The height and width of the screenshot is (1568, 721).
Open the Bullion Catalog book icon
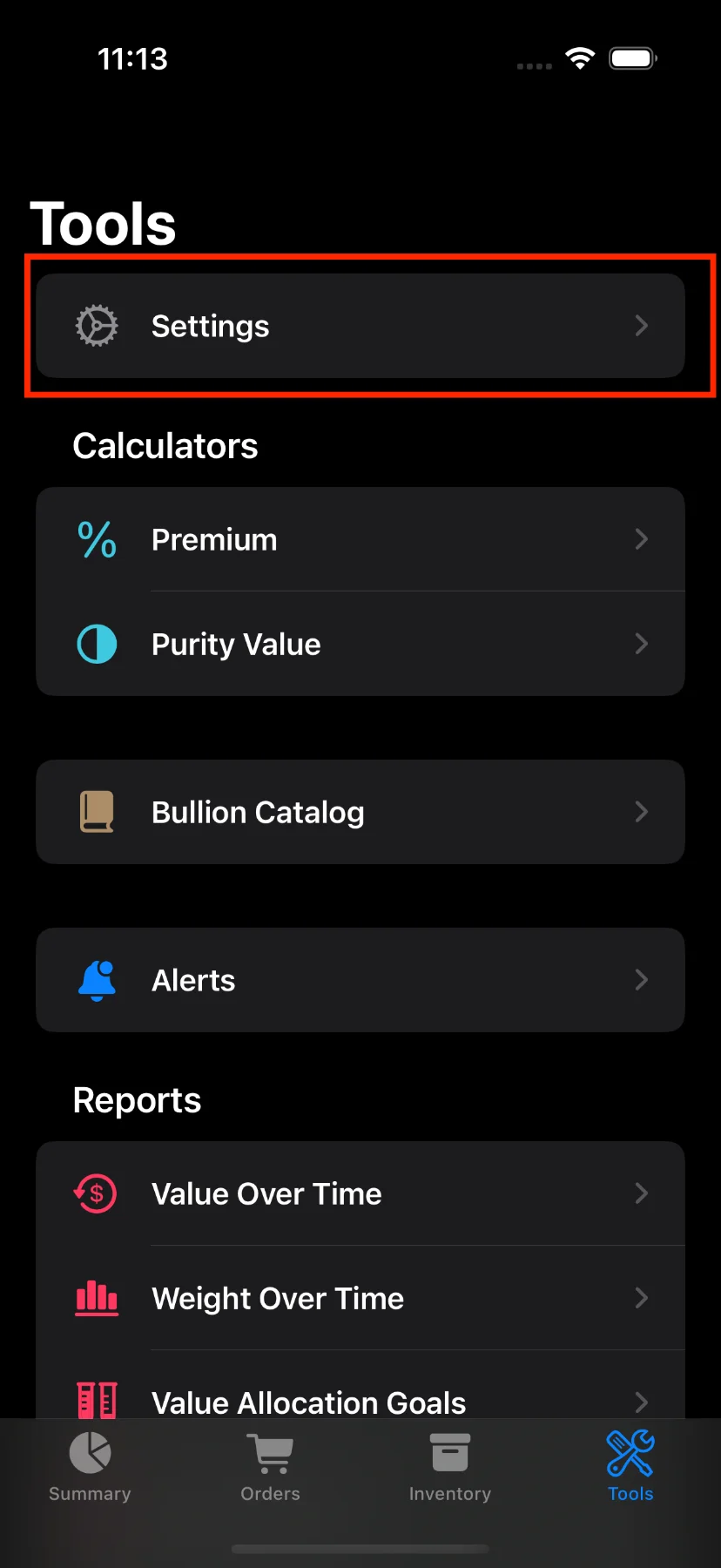tap(97, 811)
